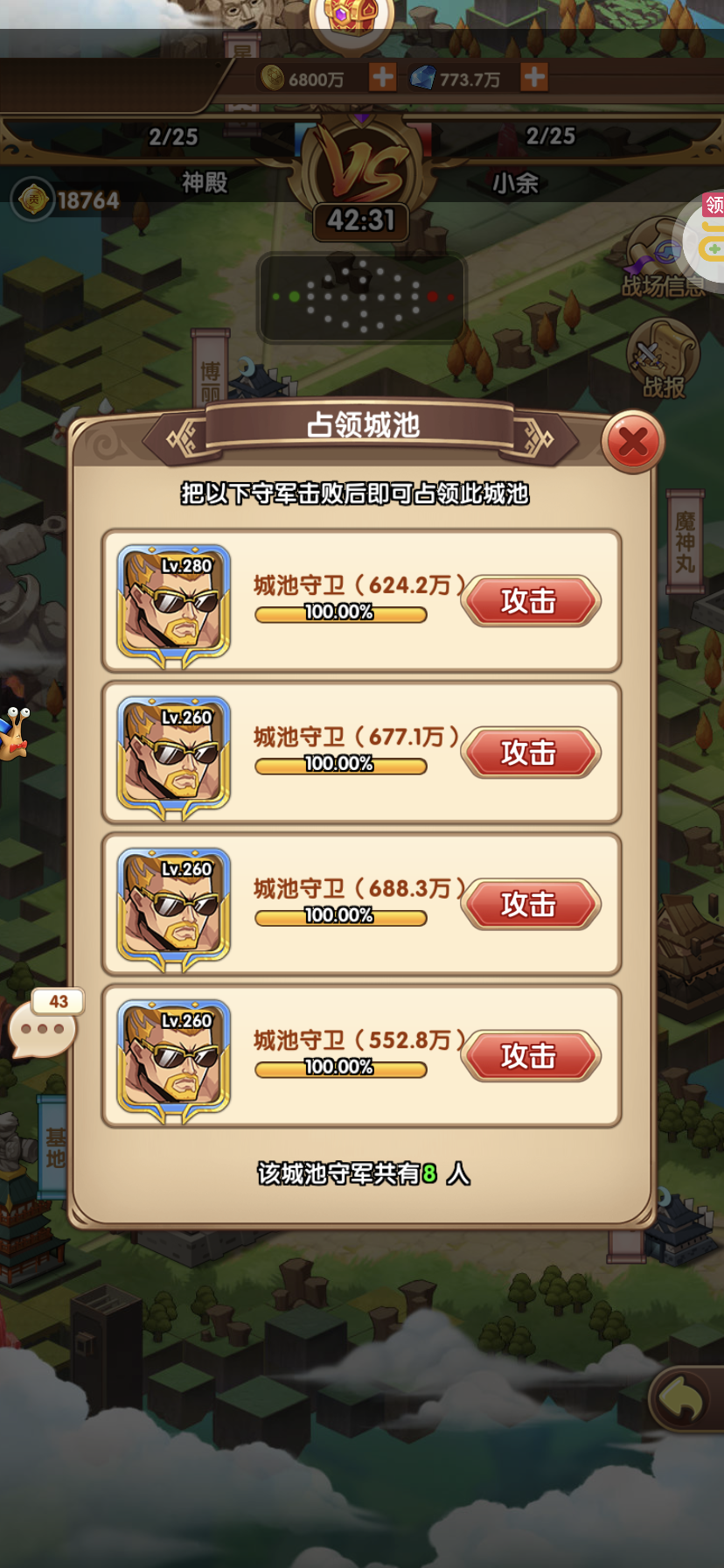
Task: Attack the guard with 552.8万 power
Action: pyautogui.click(x=531, y=1056)
